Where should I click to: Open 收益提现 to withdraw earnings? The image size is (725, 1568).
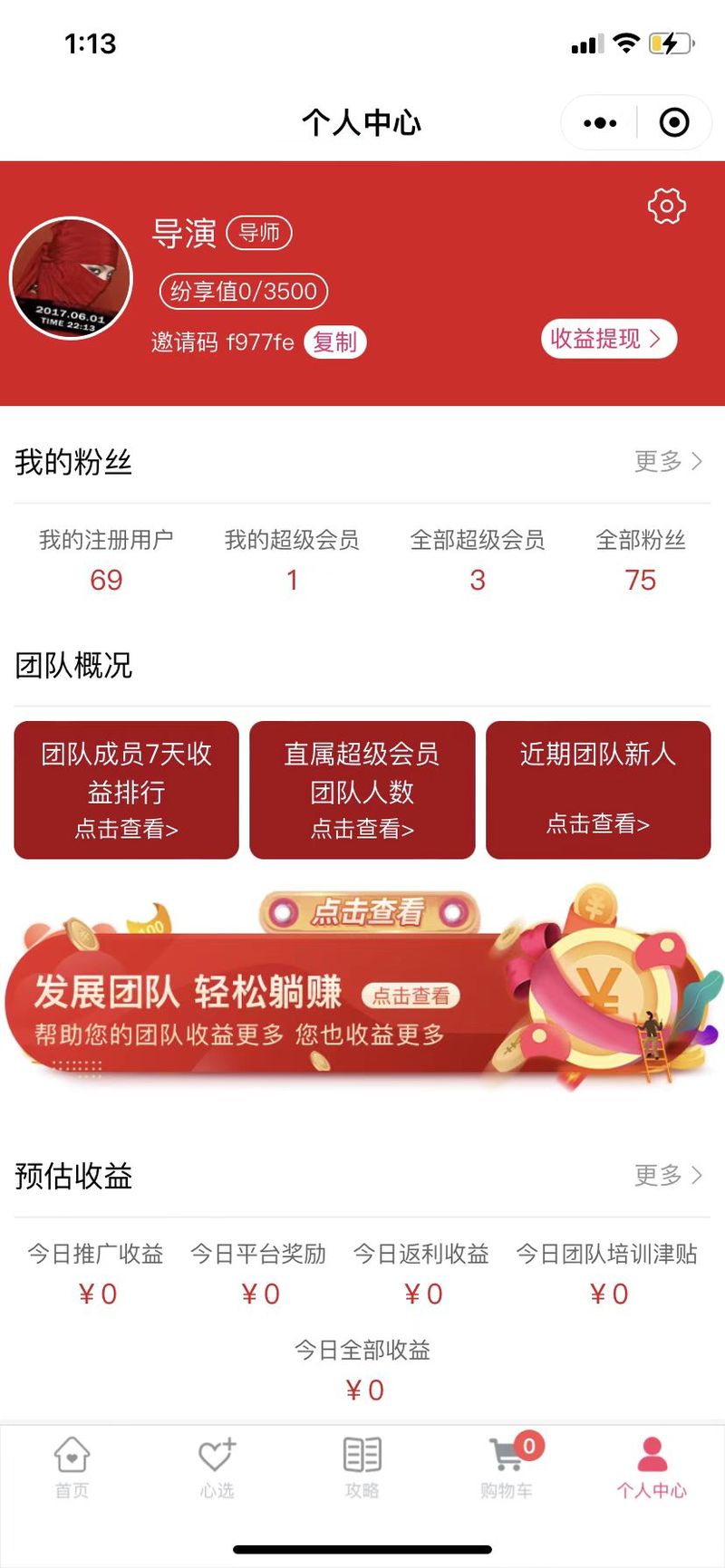pos(608,339)
